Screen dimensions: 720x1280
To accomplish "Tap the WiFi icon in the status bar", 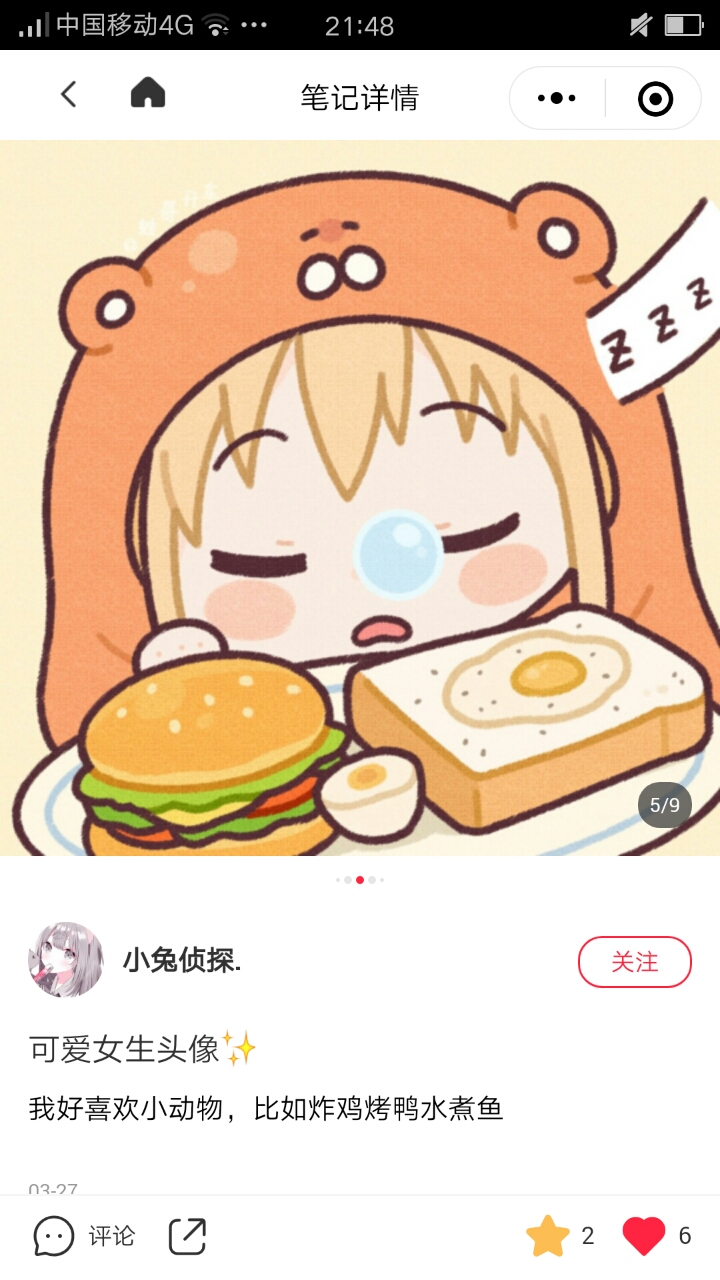I will click(x=218, y=25).
